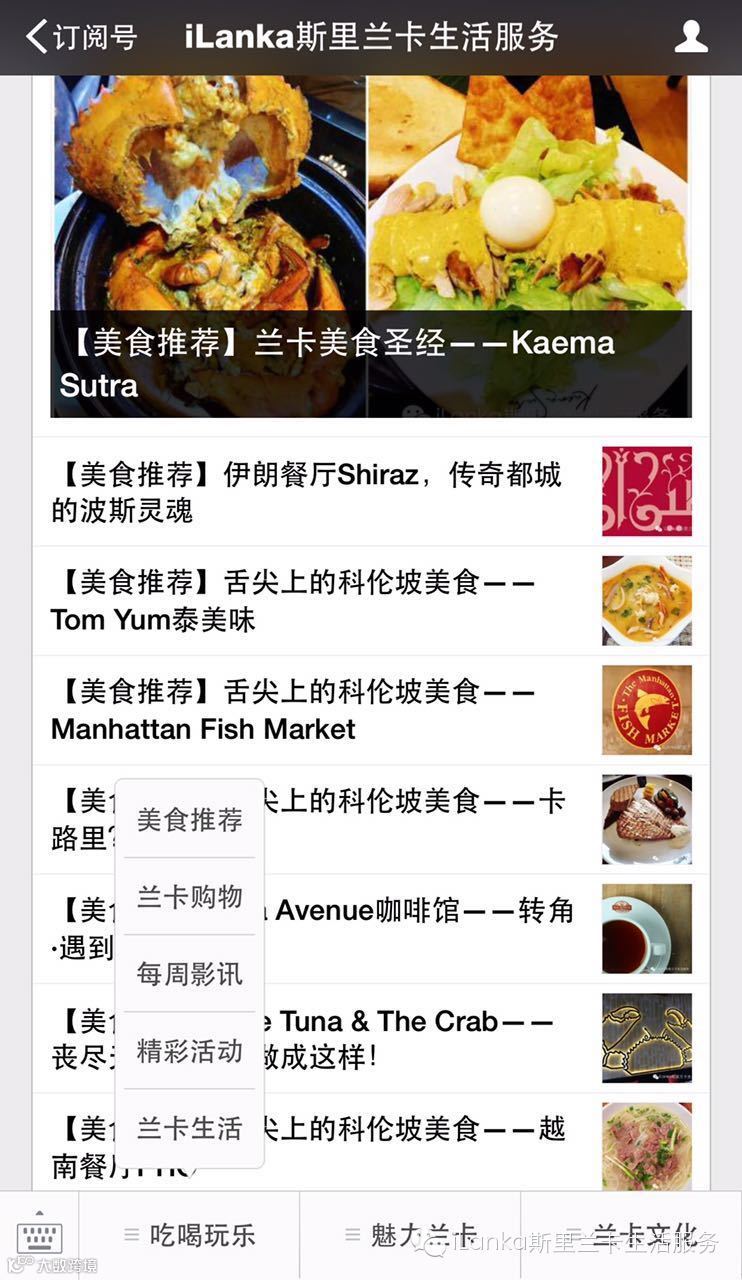This screenshot has height=1280, width=742.
Task: Open the account profile icon
Action: (x=690, y=37)
